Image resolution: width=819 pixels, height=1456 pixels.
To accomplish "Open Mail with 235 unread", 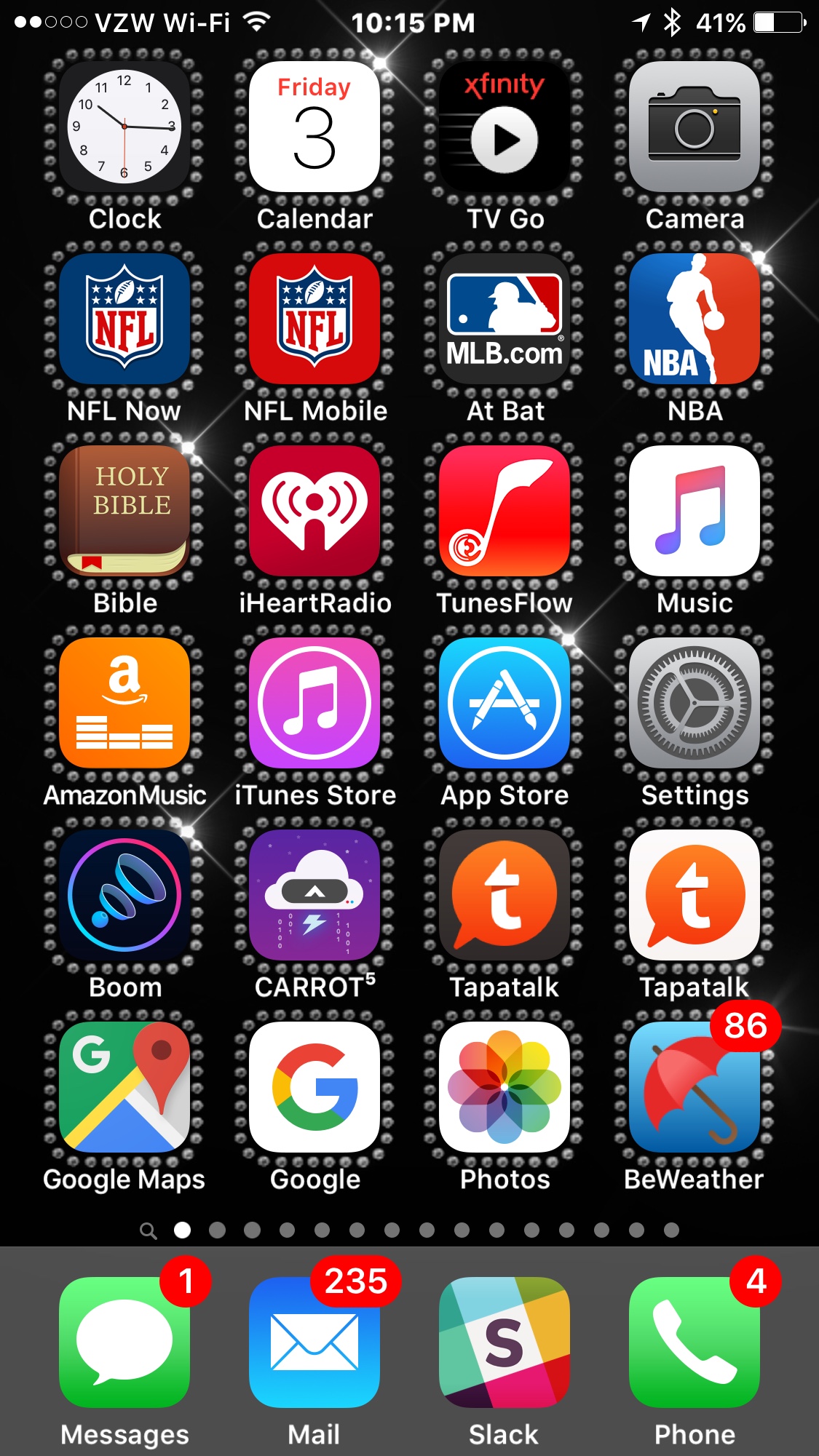I will [x=314, y=1342].
